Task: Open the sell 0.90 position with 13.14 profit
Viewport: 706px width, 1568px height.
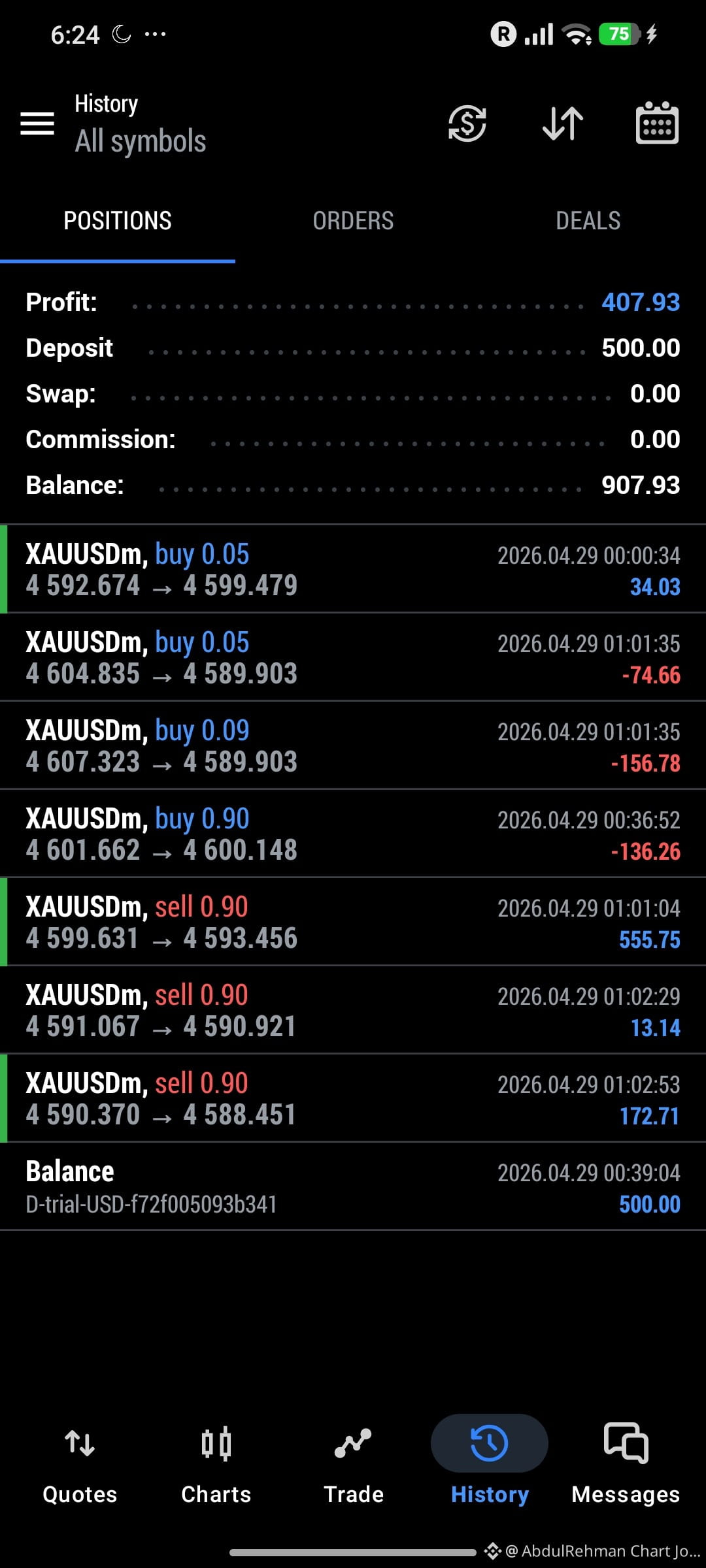Action: click(353, 1010)
